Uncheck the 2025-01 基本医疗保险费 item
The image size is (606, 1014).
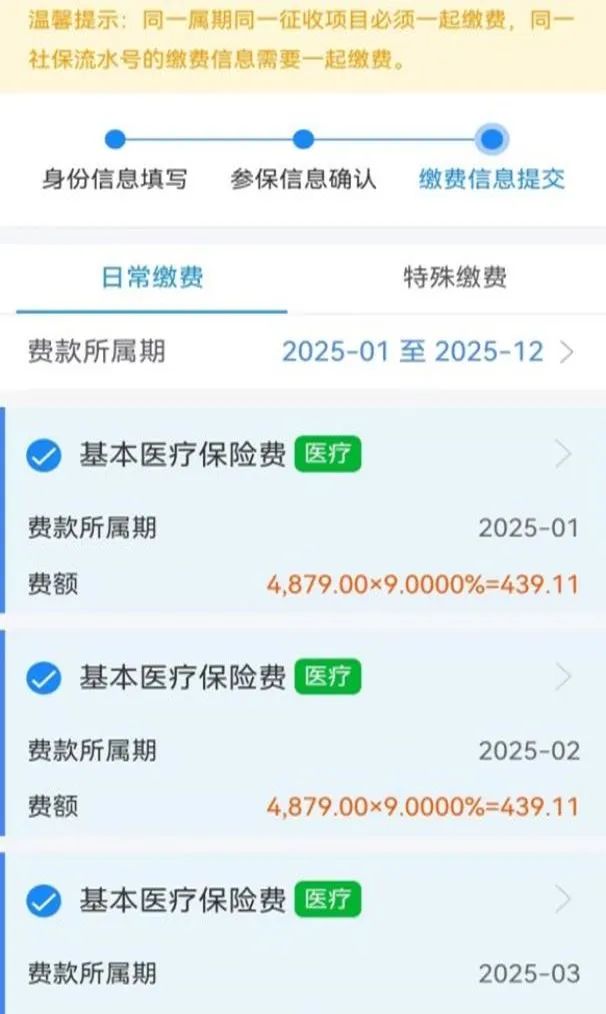point(43,457)
